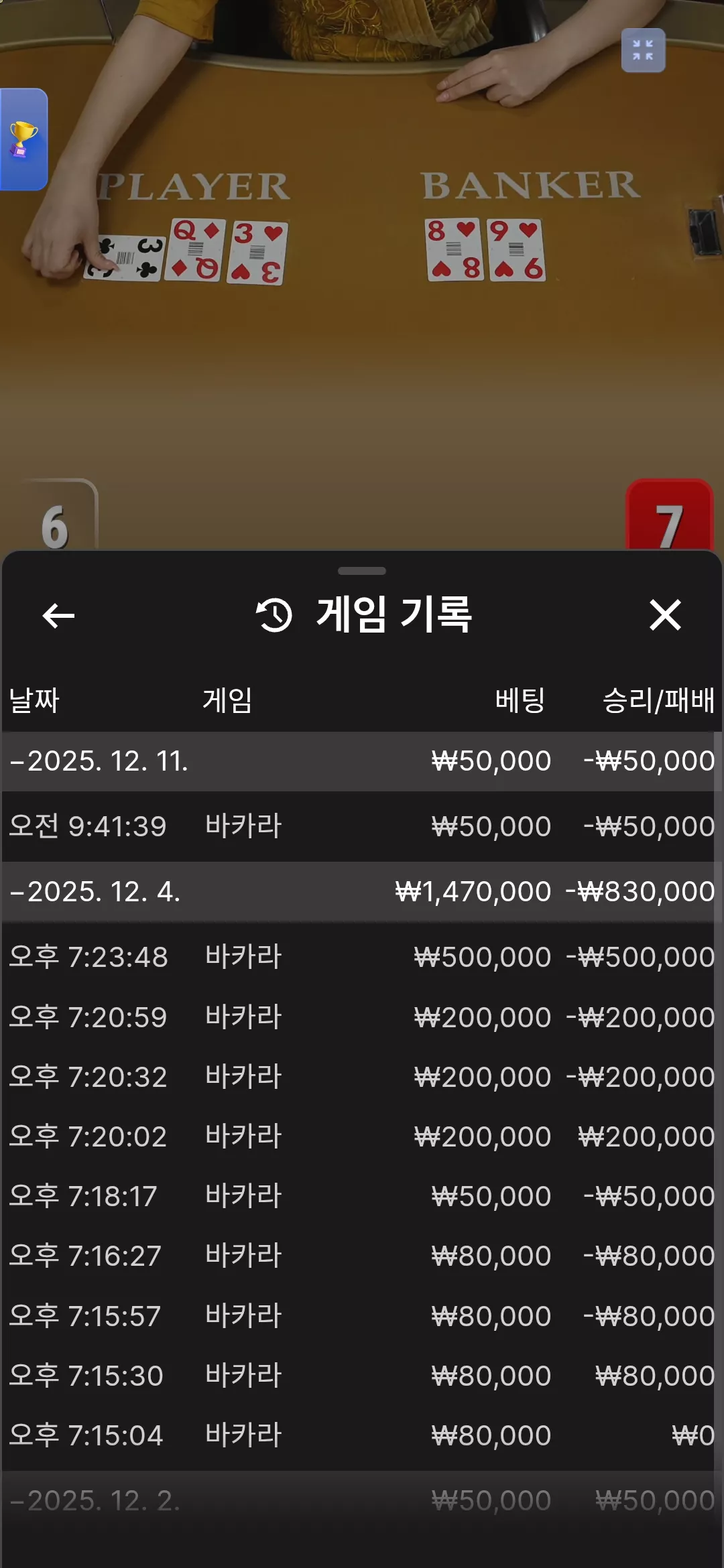Tap the drag handle atop the history sheet
The height and width of the screenshot is (1568, 724).
coord(362,571)
